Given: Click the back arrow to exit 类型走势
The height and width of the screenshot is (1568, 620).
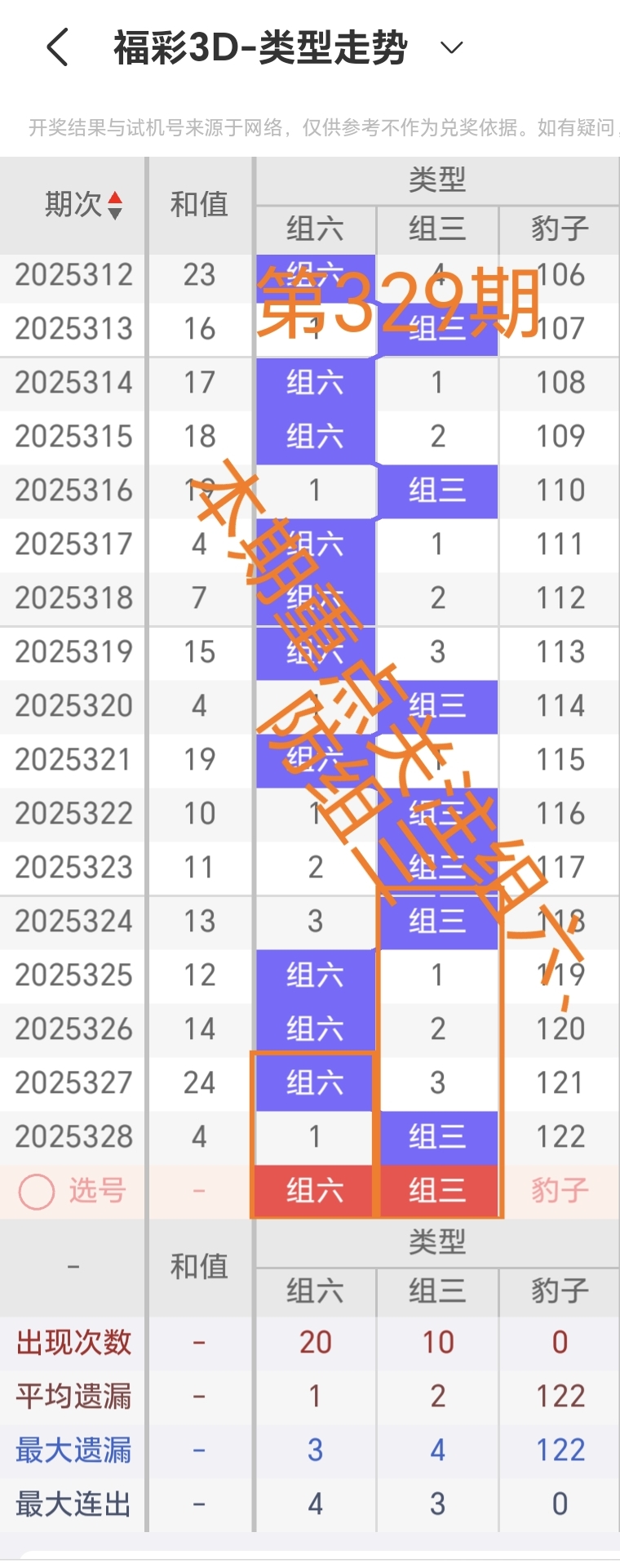Looking at the screenshot, I should [55, 47].
